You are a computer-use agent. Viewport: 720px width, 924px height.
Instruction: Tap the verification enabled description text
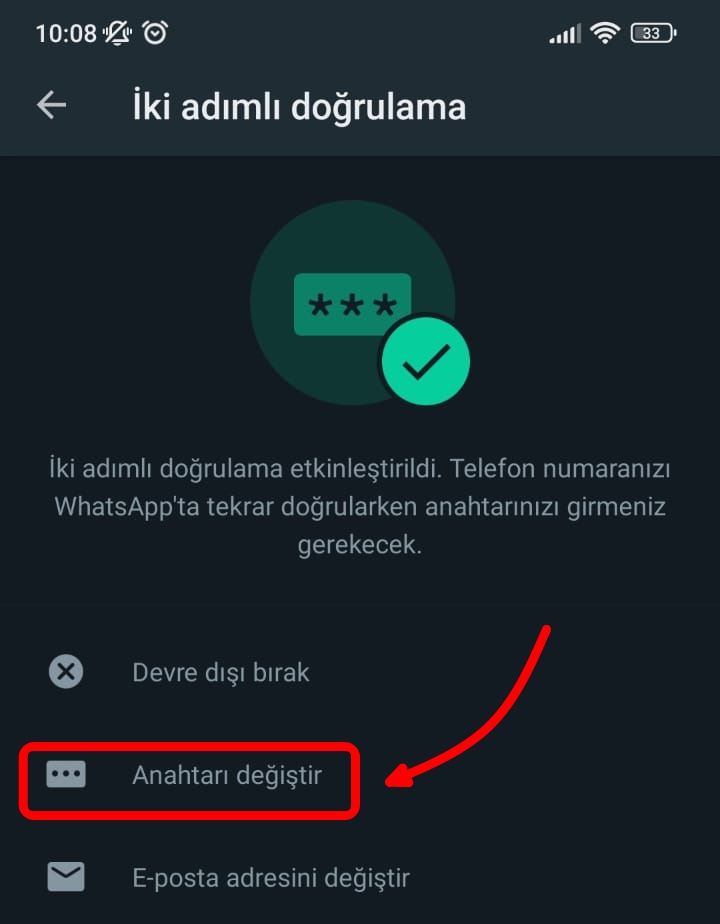pos(360,506)
